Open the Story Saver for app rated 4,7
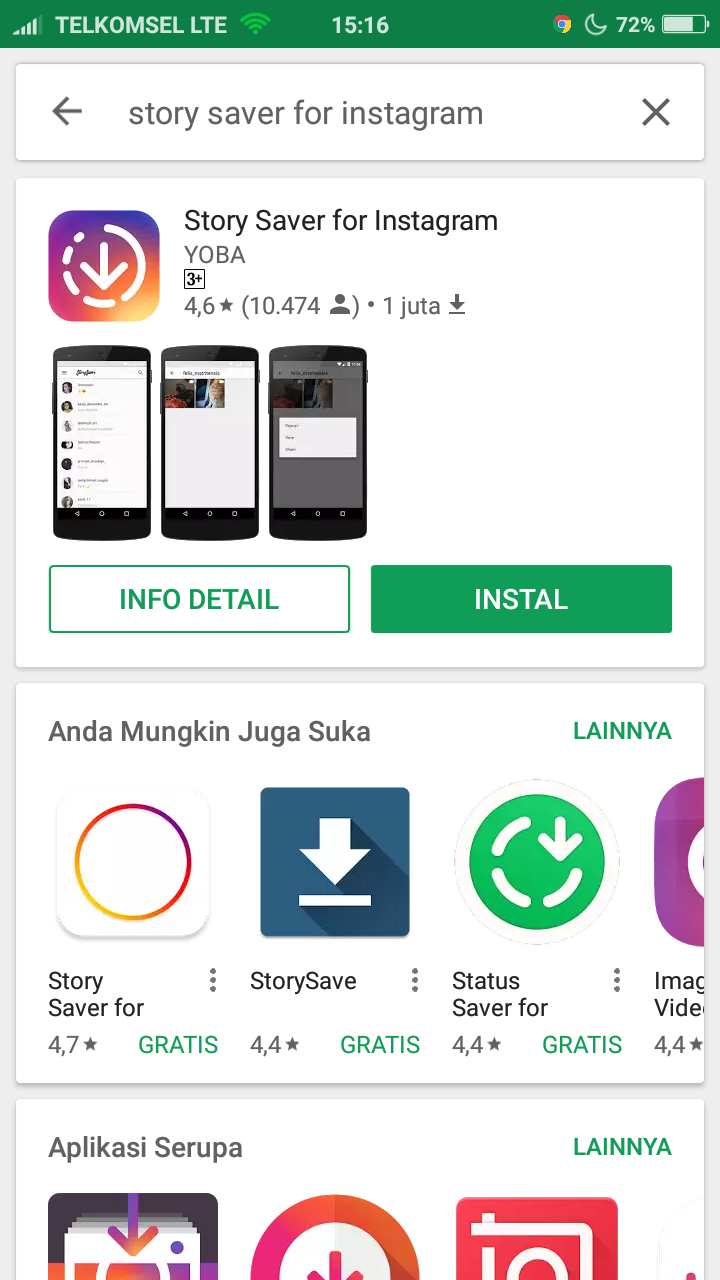The height and width of the screenshot is (1280, 720). point(132,863)
